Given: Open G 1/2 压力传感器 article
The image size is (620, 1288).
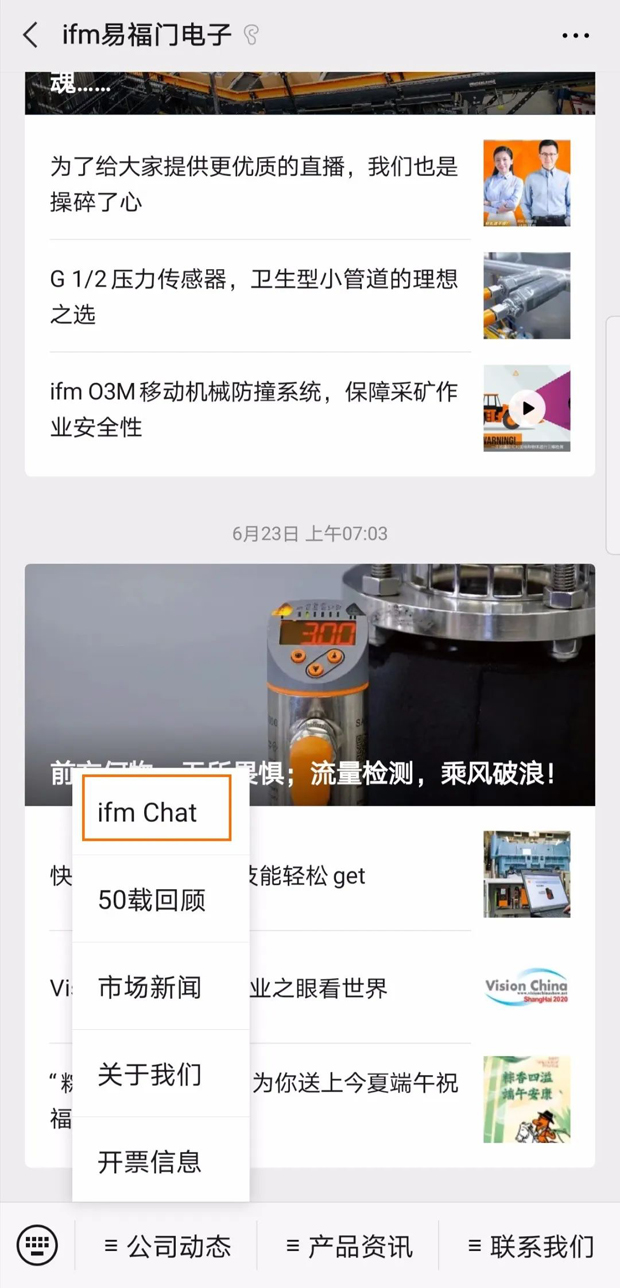Looking at the screenshot, I should click(255, 297).
